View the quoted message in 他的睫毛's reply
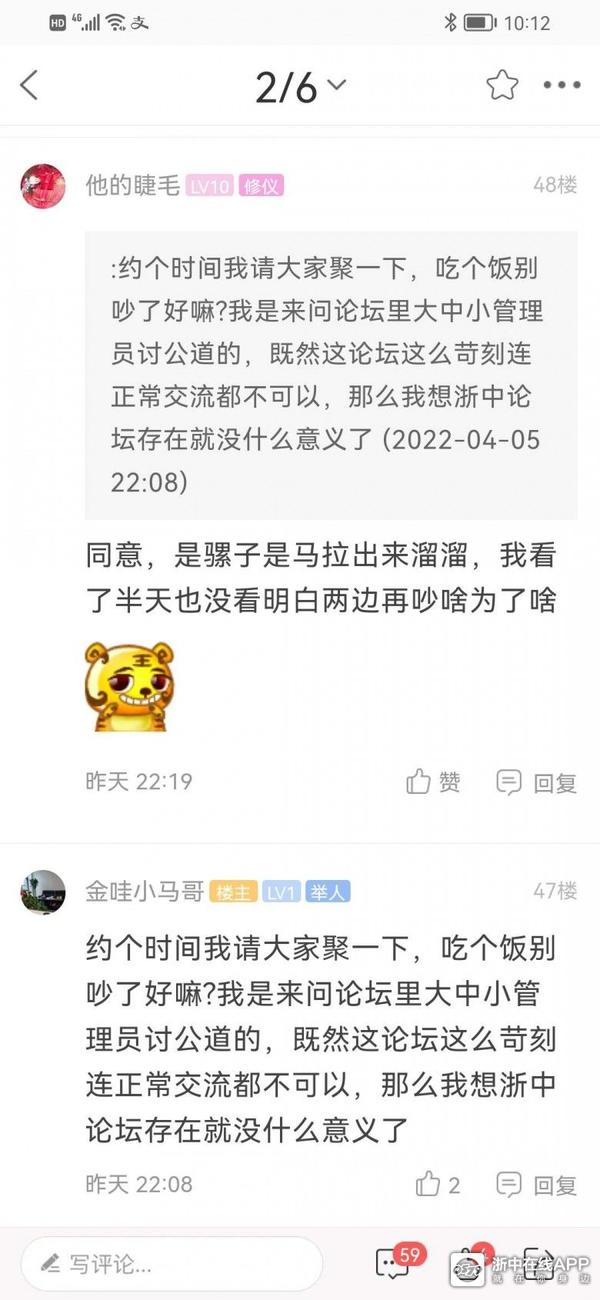Screen dimensions: 600x1300 coord(331,375)
